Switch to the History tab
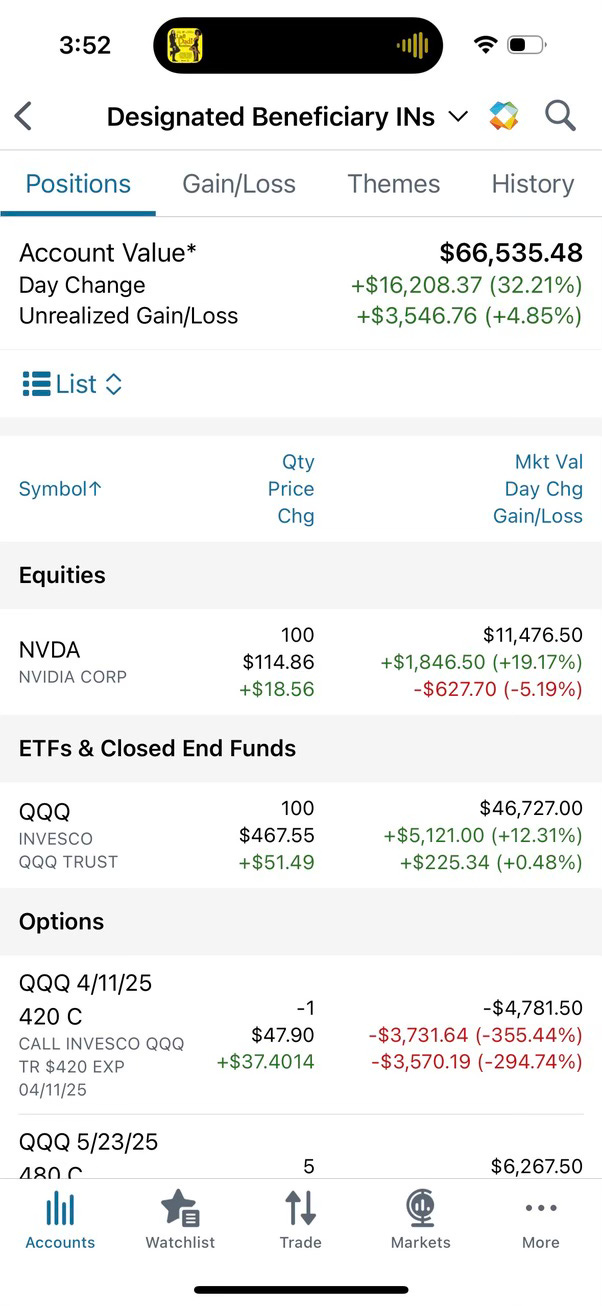602x1306 pixels. (x=533, y=184)
